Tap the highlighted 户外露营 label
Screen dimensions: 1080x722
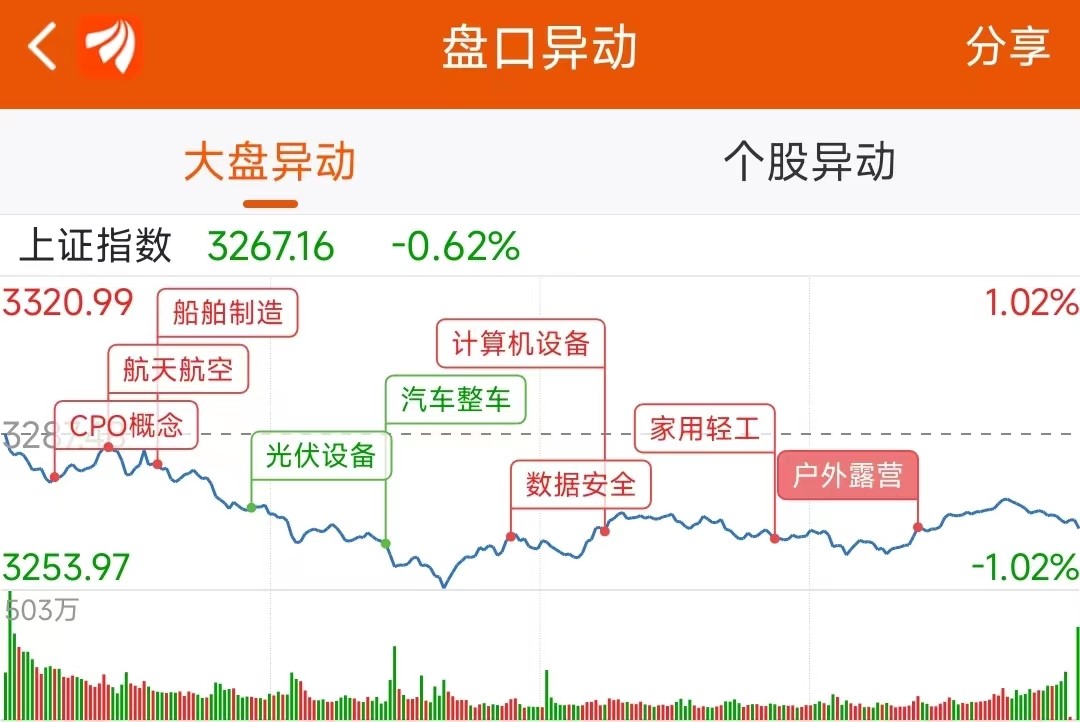[847, 475]
